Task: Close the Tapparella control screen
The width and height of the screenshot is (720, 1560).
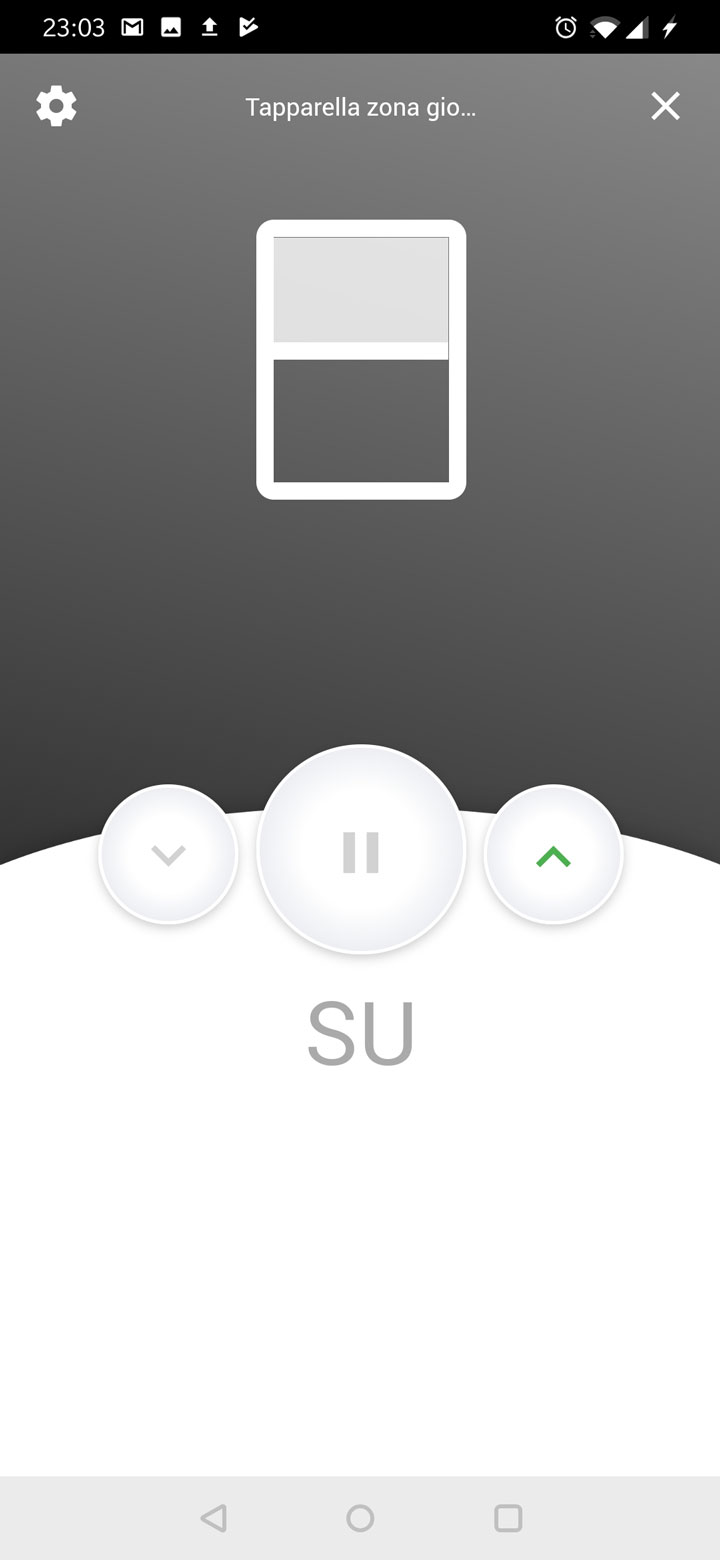Action: [665, 106]
